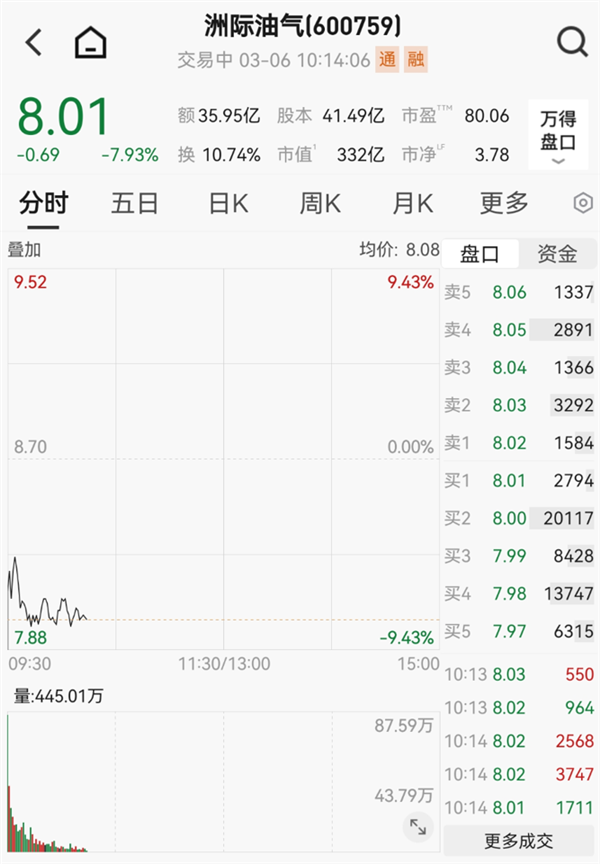Switch to the 资金 panel
The height and width of the screenshot is (864, 600).
point(557,254)
